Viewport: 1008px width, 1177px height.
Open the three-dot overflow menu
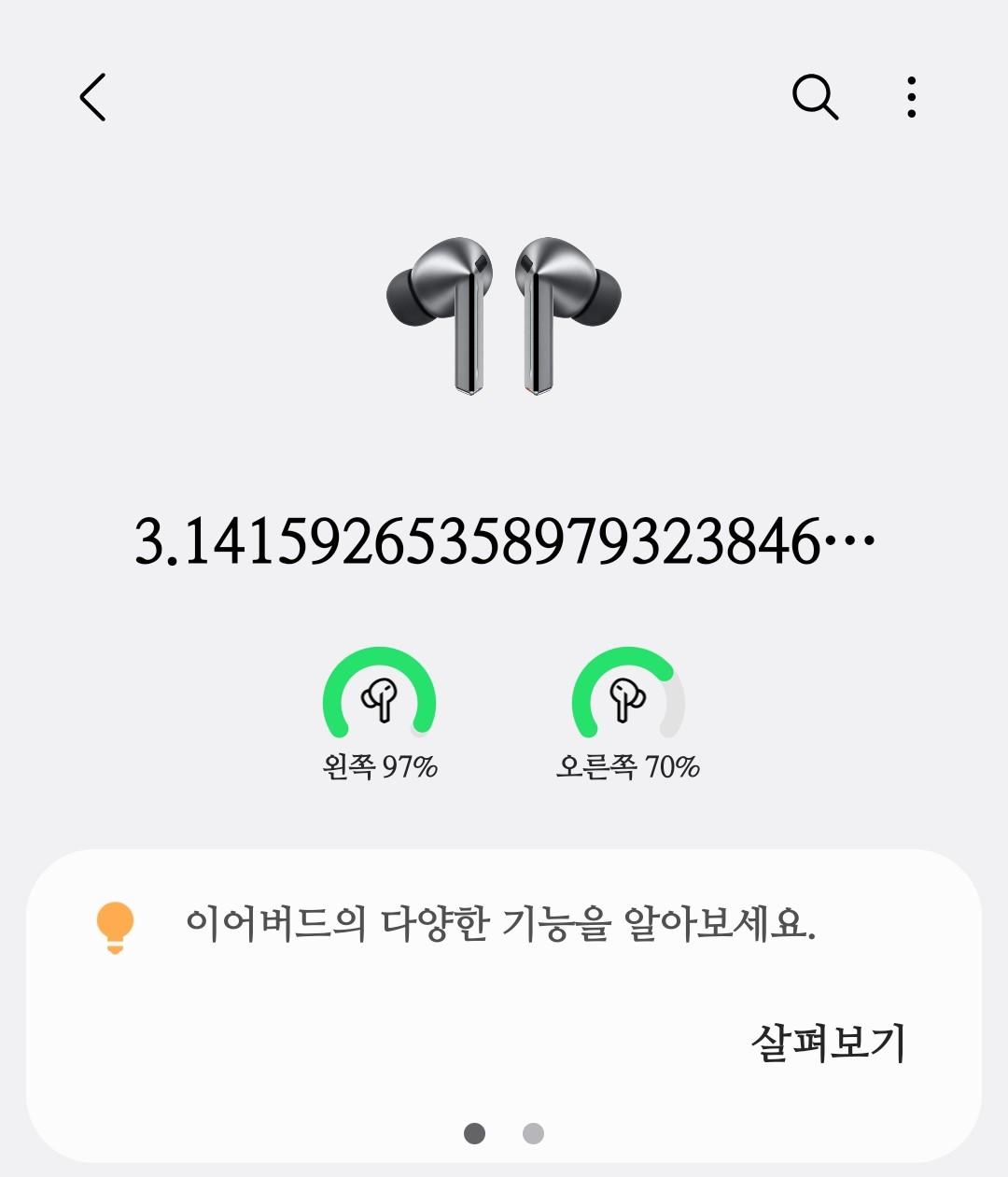click(911, 97)
